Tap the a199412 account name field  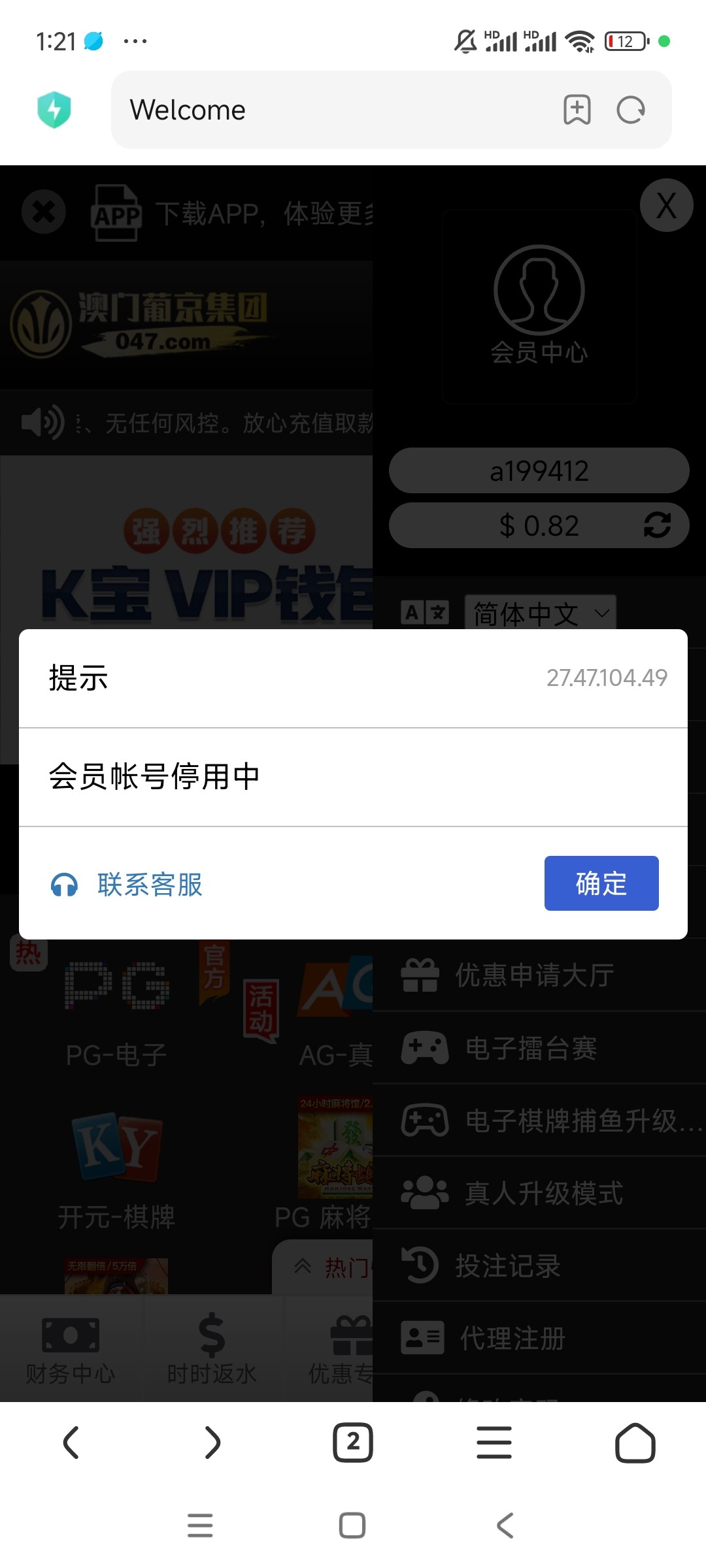point(538,470)
